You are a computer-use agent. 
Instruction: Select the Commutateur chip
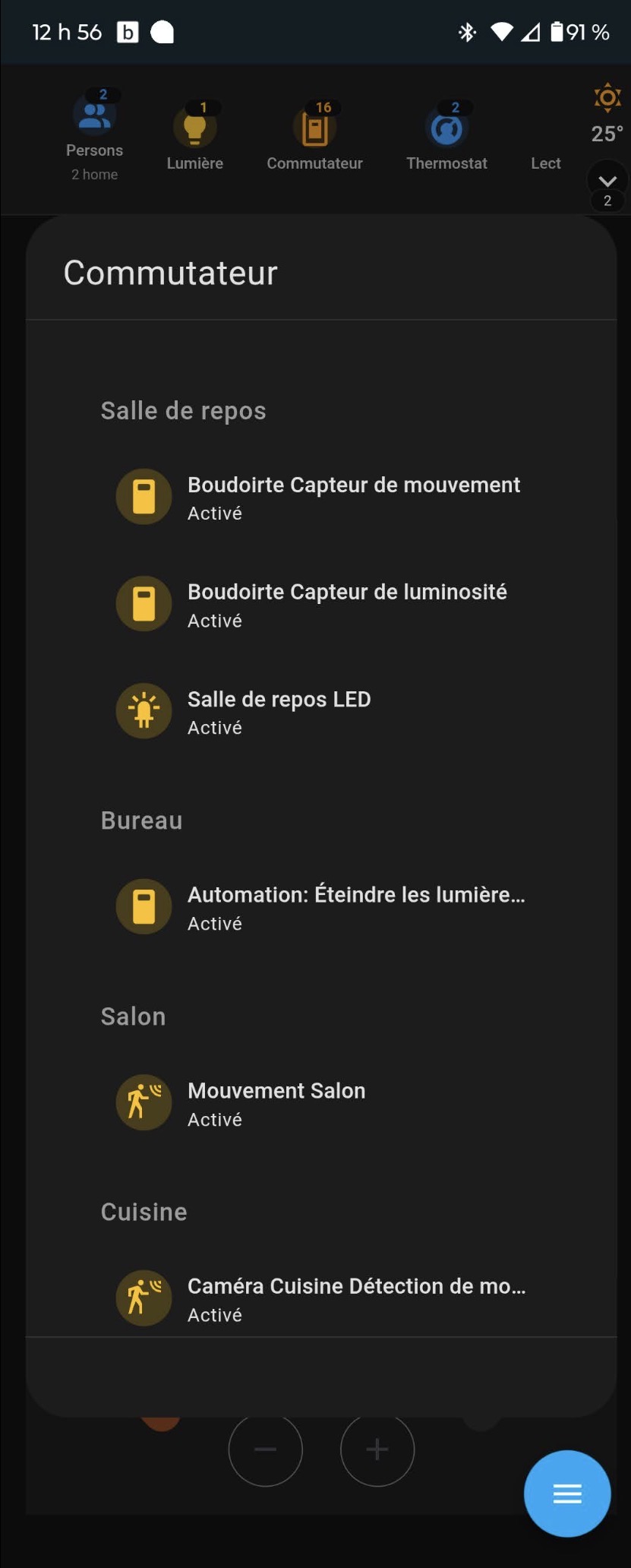[x=314, y=137]
